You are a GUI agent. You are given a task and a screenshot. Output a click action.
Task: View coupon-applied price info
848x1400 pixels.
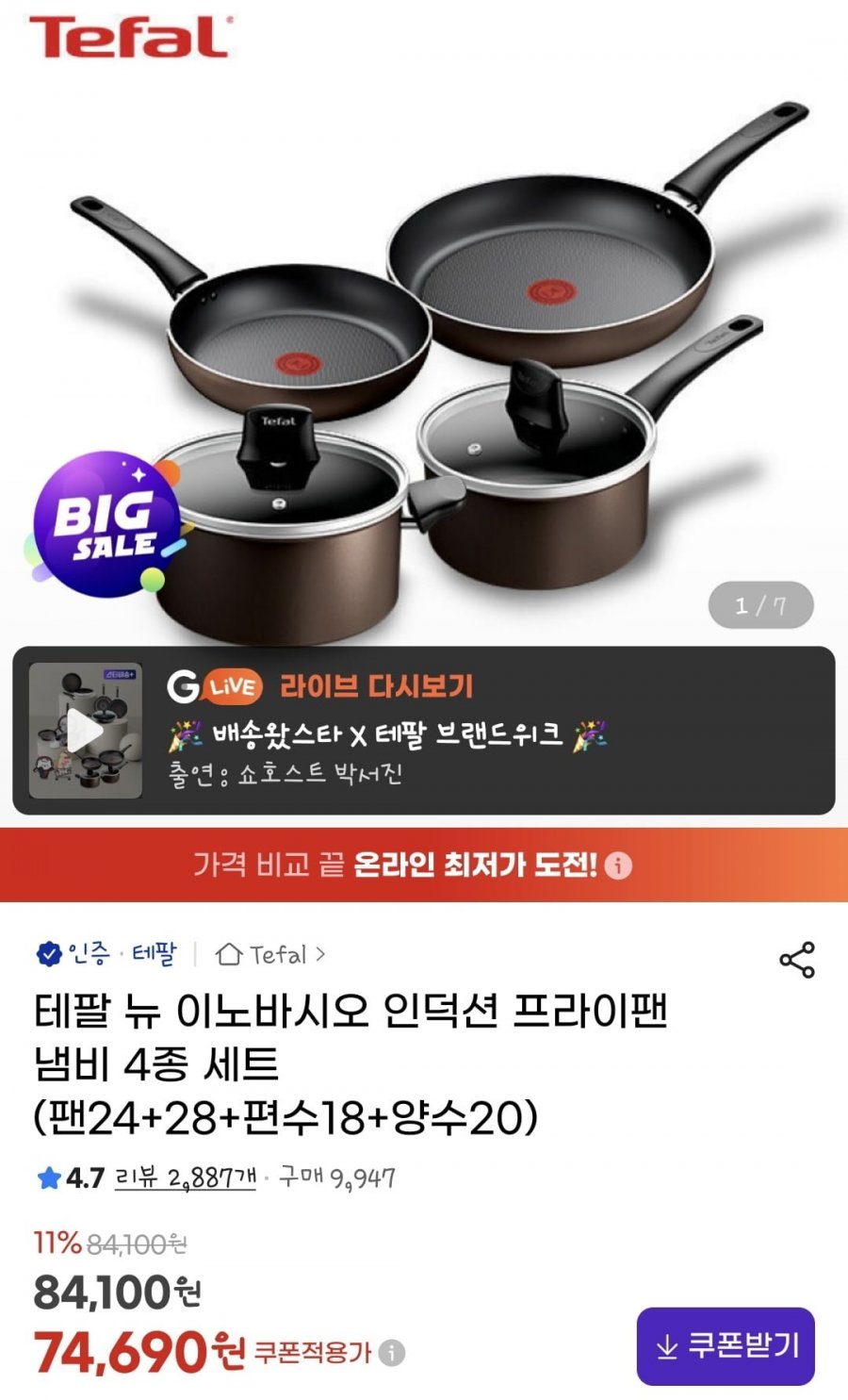(392, 1353)
